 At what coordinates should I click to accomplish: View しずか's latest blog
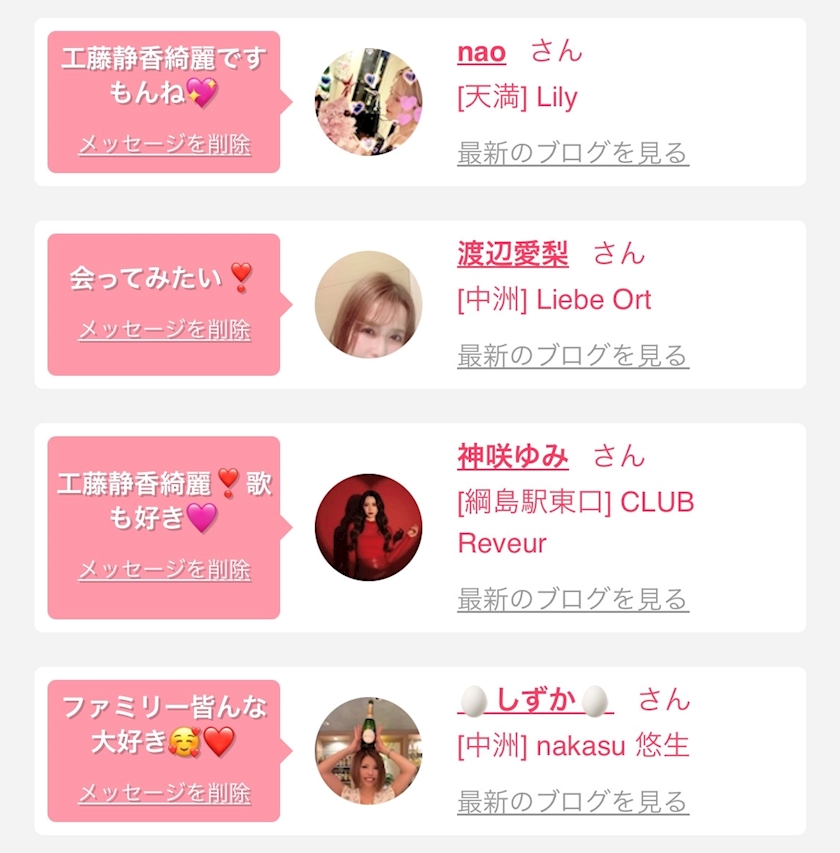click(x=572, y=801)
